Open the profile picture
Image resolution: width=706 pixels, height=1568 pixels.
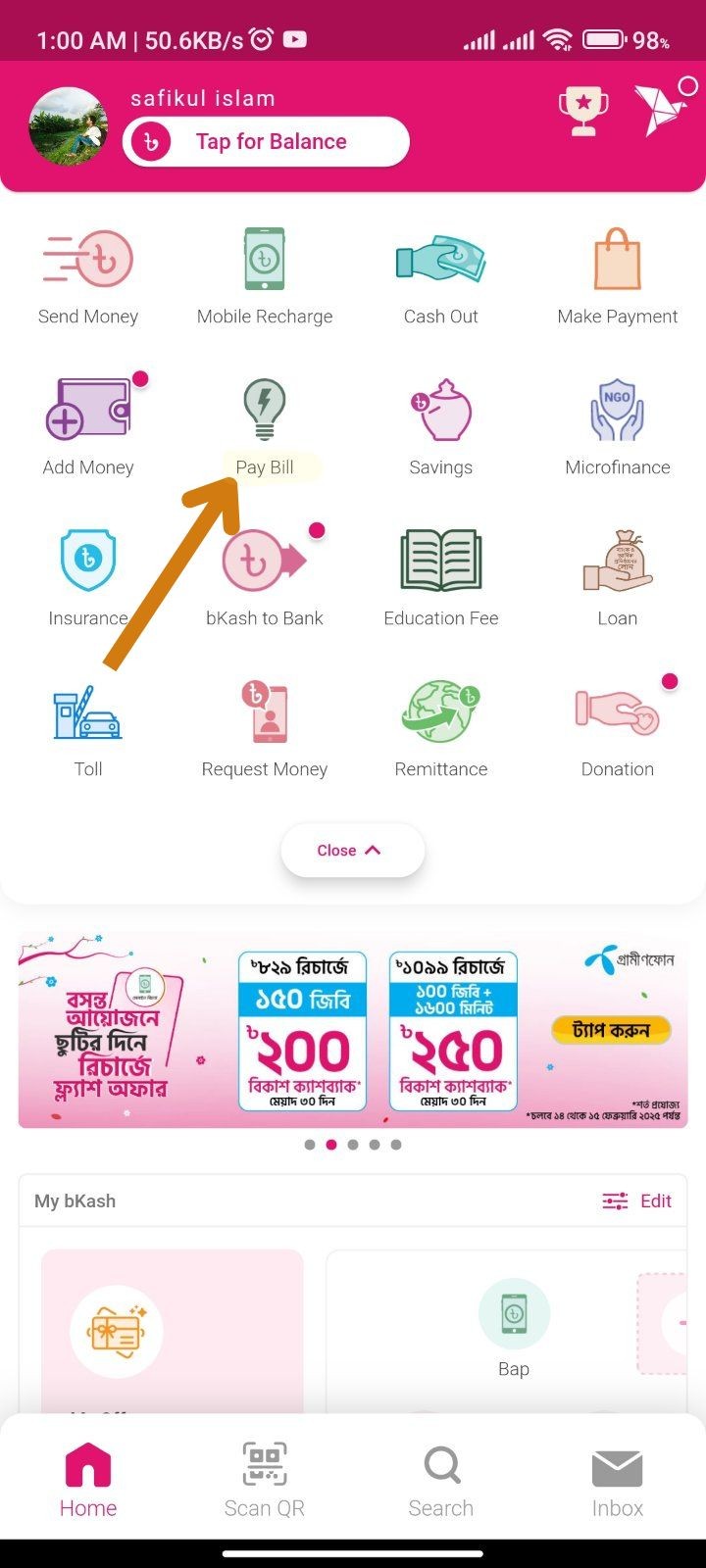pos(69,127)
